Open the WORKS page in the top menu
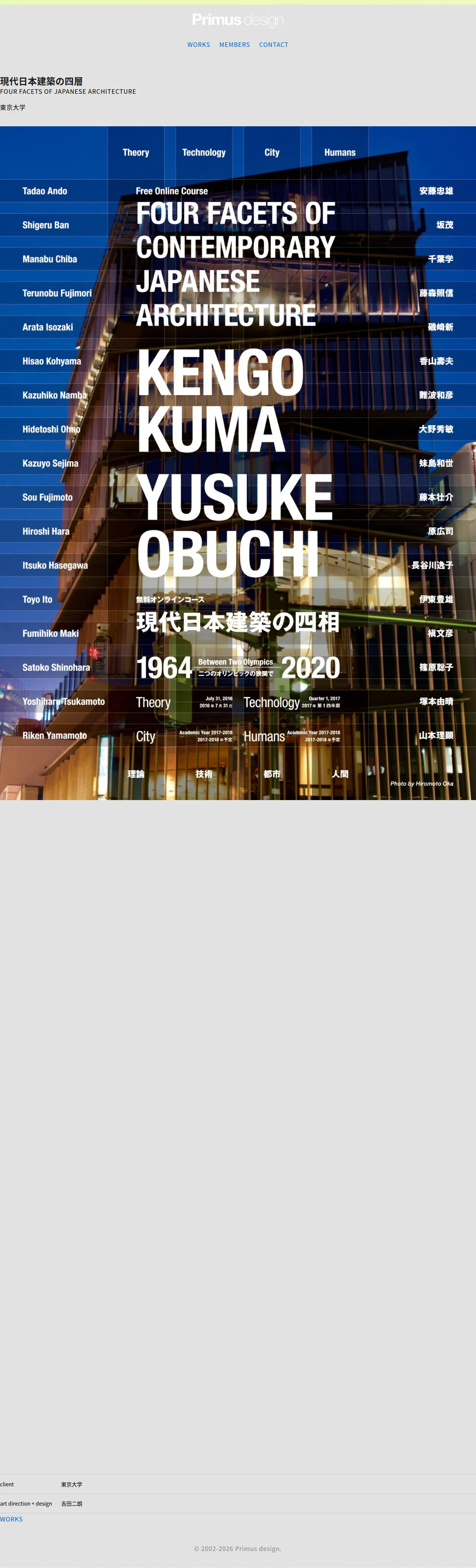 (x=198, y=45)
